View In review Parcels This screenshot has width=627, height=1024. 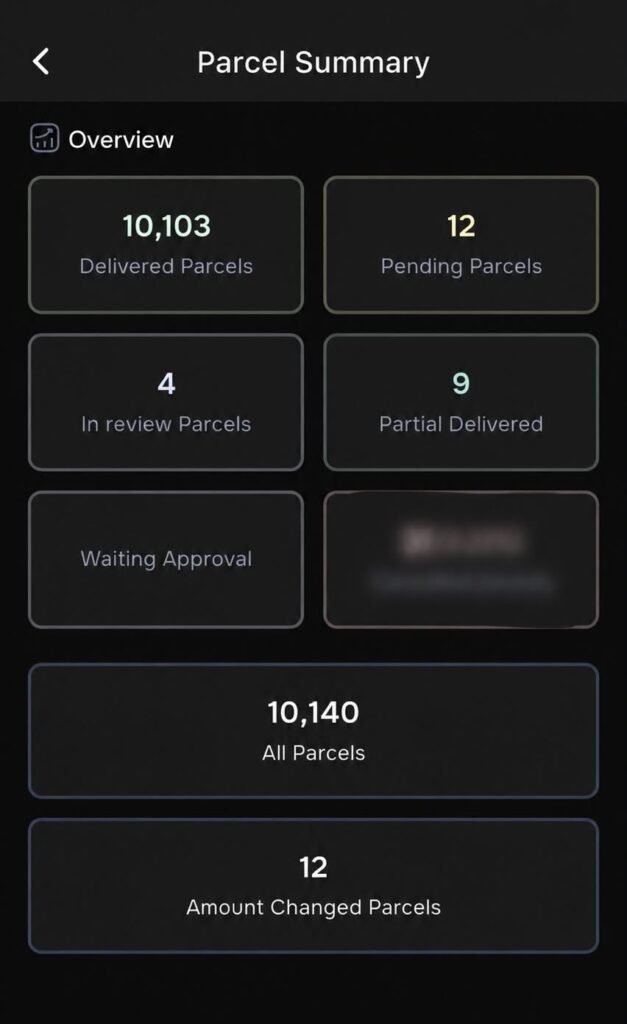click(166, 402)
